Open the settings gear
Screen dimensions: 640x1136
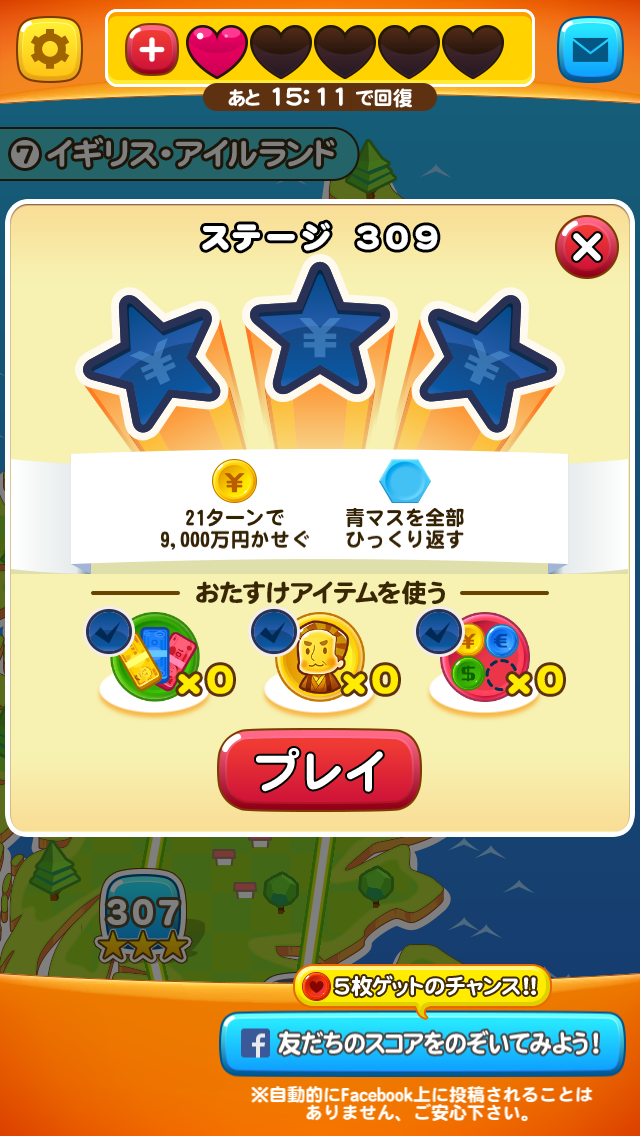click(x=49, y=49)
